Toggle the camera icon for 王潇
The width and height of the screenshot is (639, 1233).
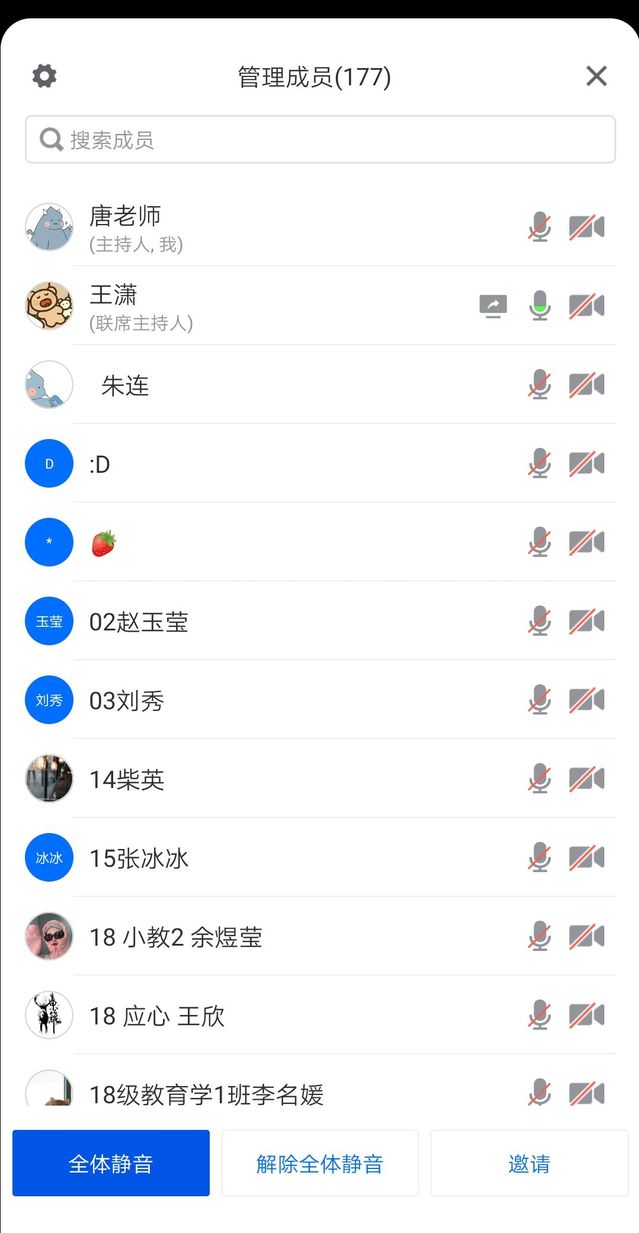tap(587, 306)
